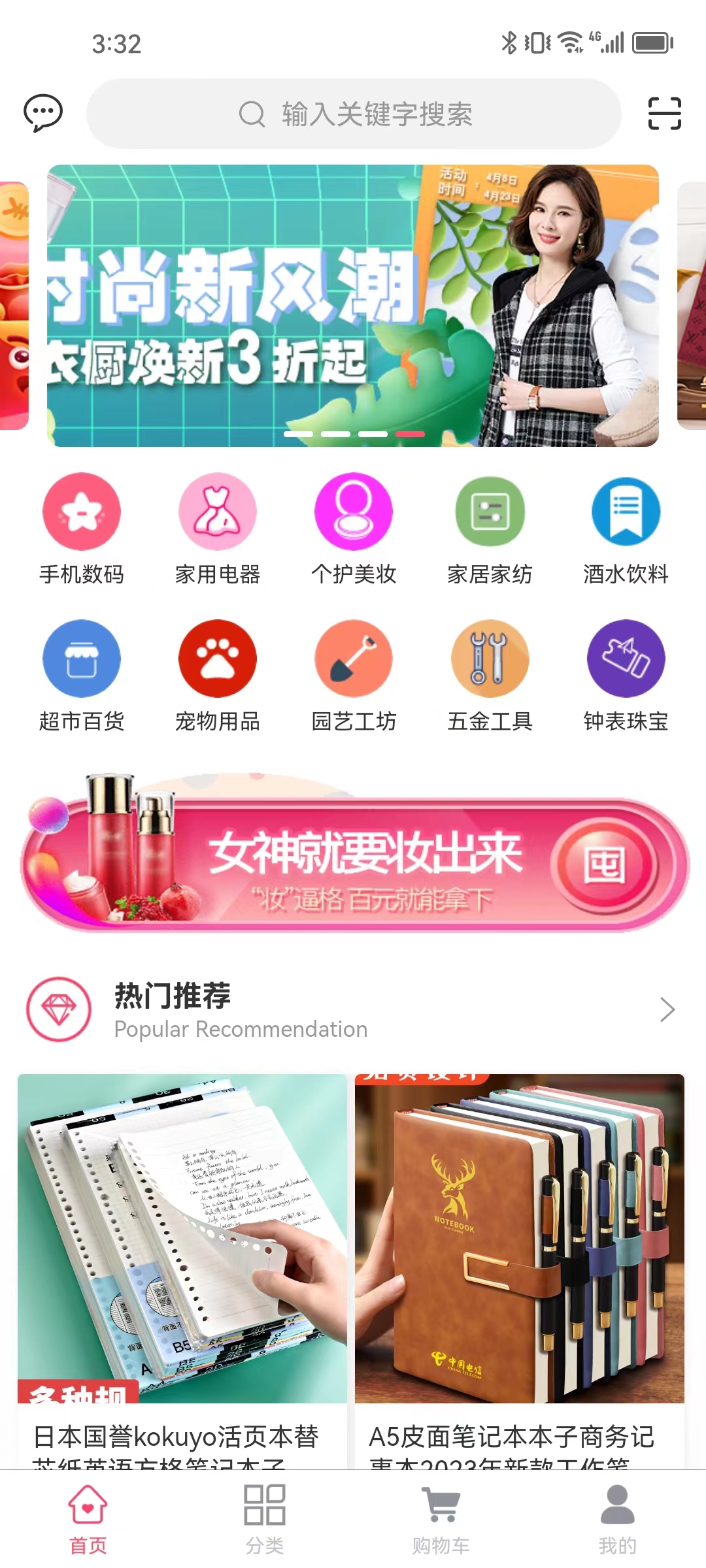Image resolution: width=706 pixels, height=1568 pixels.
Task: Open the 时尚新风潮 fashion banner
Action: coord(352,306)
